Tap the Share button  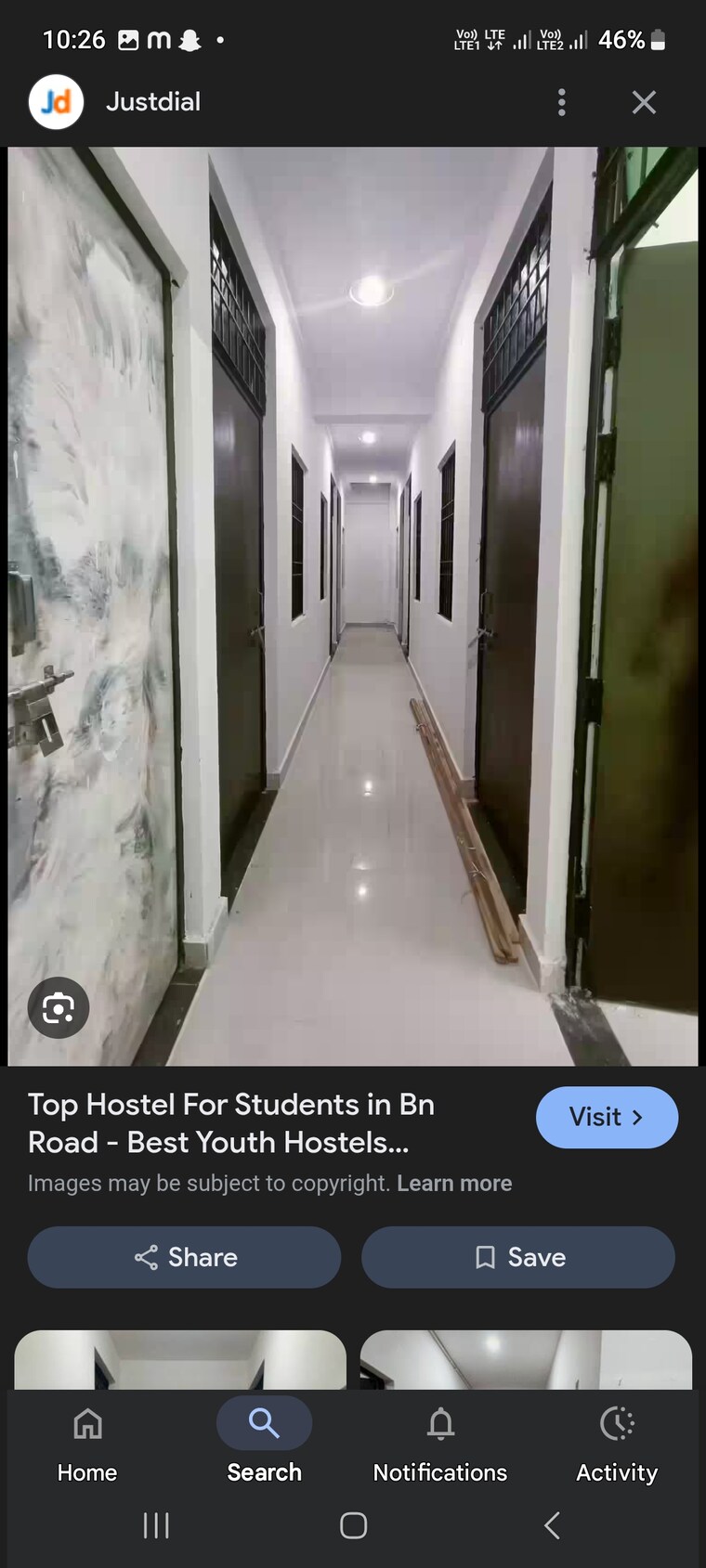pos(183,1257)
